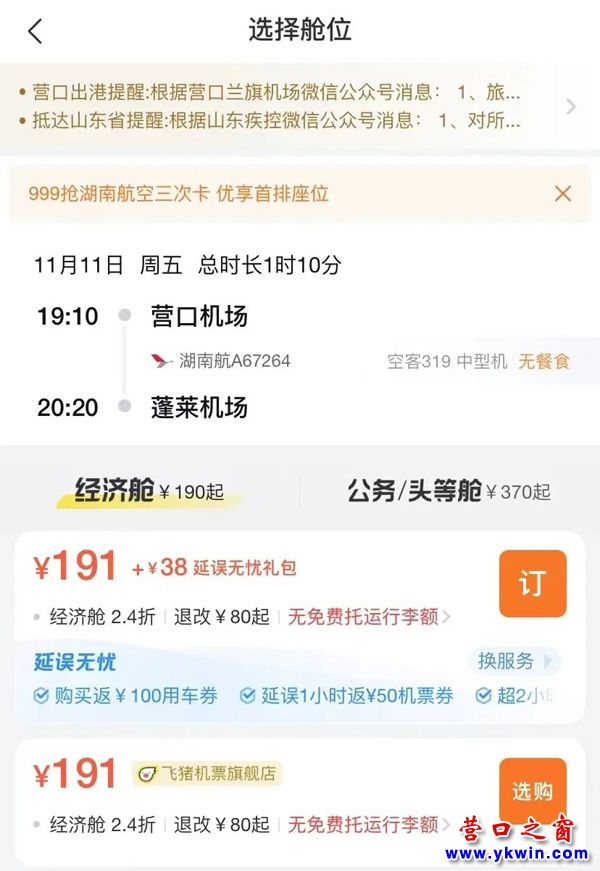
Task: Tap the 订 button for ¥191 fare
Action: click(532, 583)
